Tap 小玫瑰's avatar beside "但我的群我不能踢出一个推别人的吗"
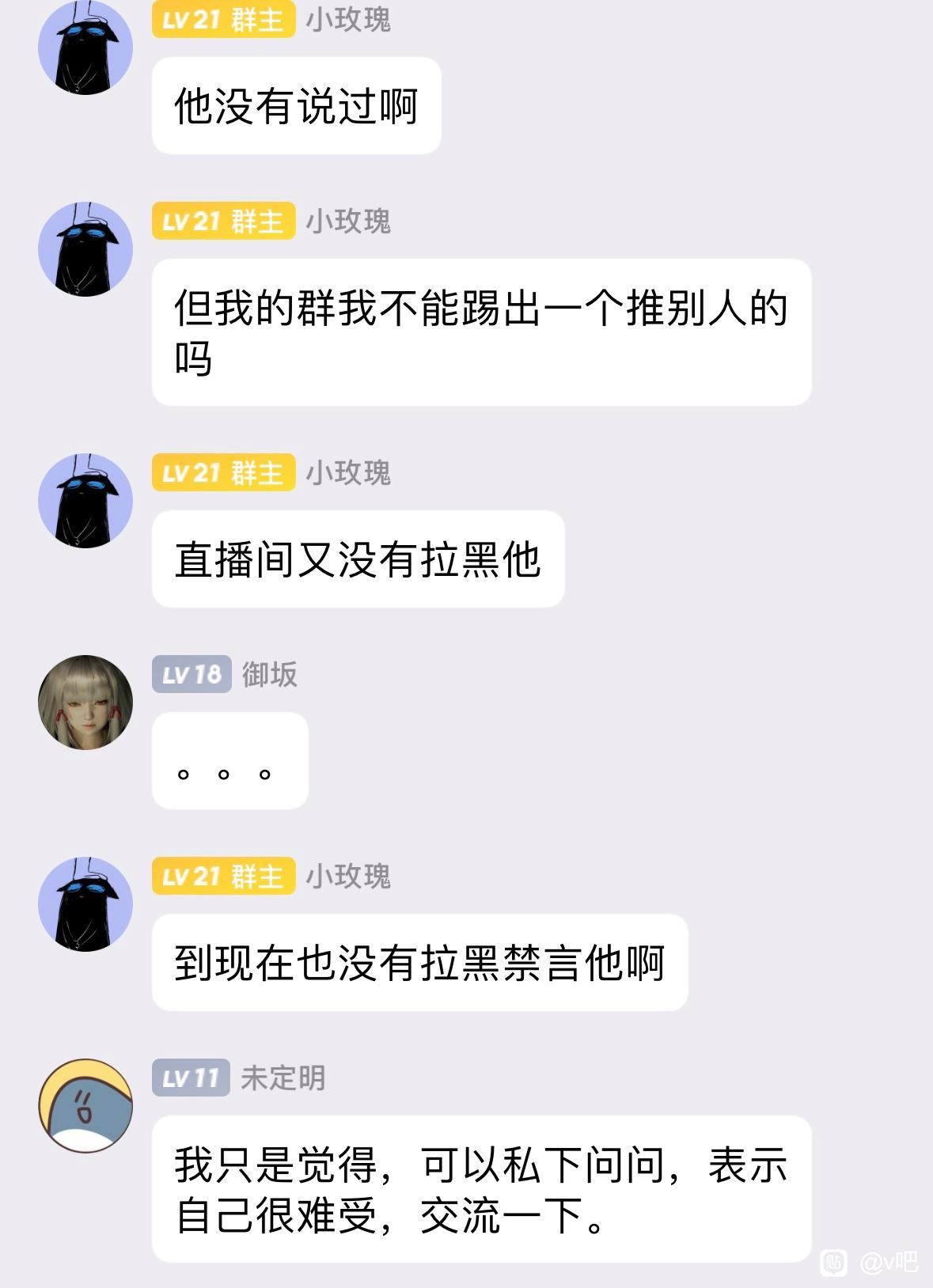The width and height of the screenshot is (933, 1288). click(x=85, y=249)
